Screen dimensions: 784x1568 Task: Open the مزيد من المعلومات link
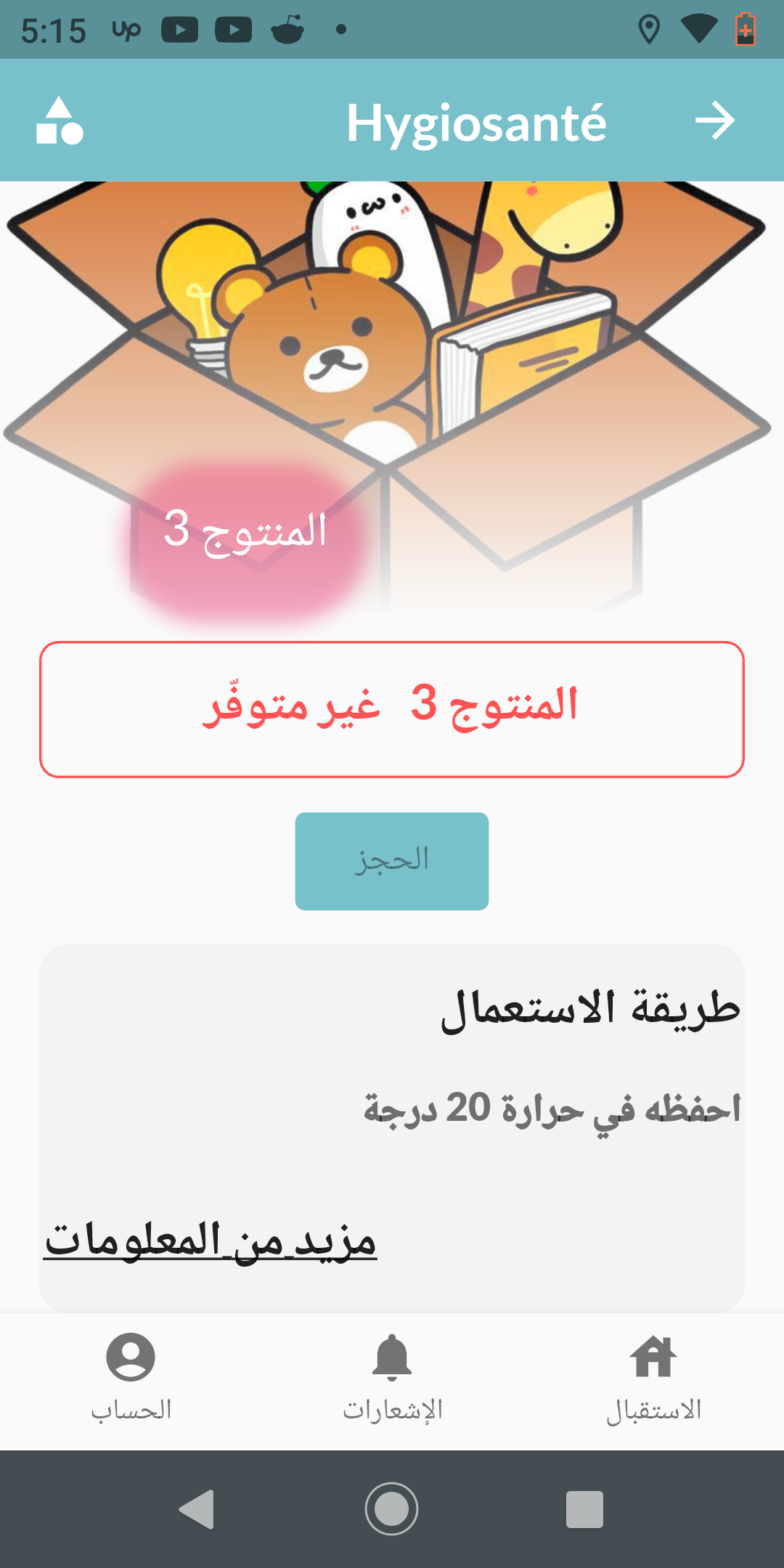point(211,1241)
